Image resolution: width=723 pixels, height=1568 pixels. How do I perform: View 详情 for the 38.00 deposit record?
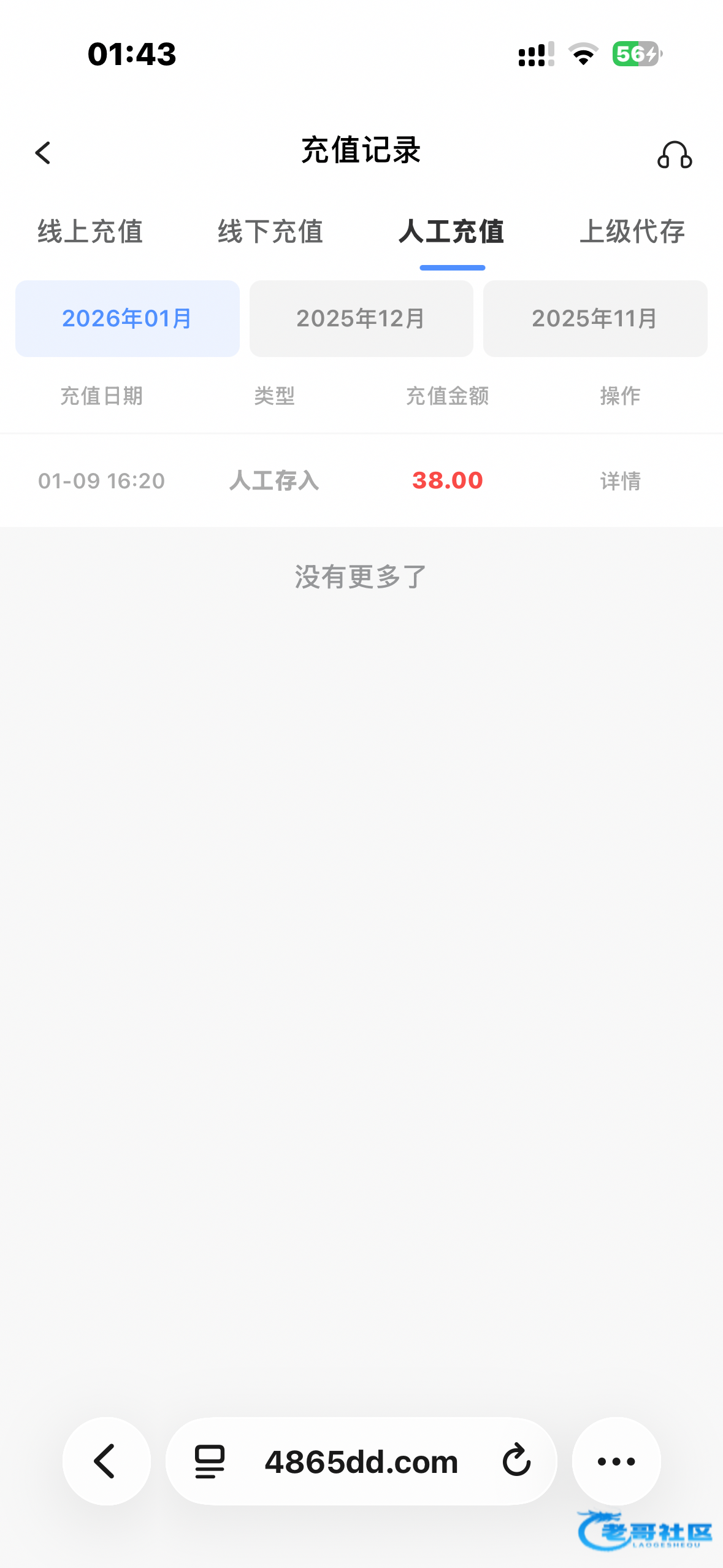(x=620, y=481)
